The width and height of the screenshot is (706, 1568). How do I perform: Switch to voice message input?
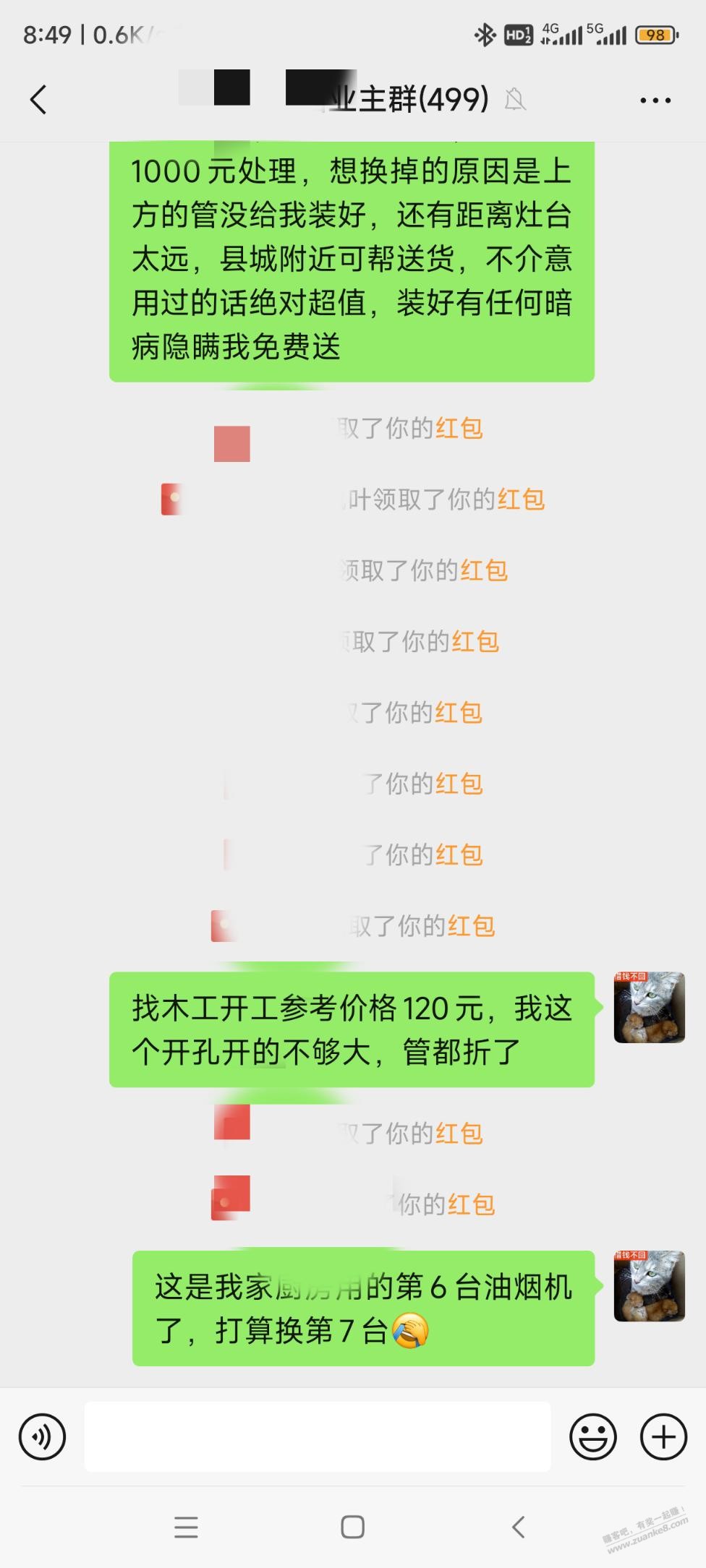tap(42, 1436)
